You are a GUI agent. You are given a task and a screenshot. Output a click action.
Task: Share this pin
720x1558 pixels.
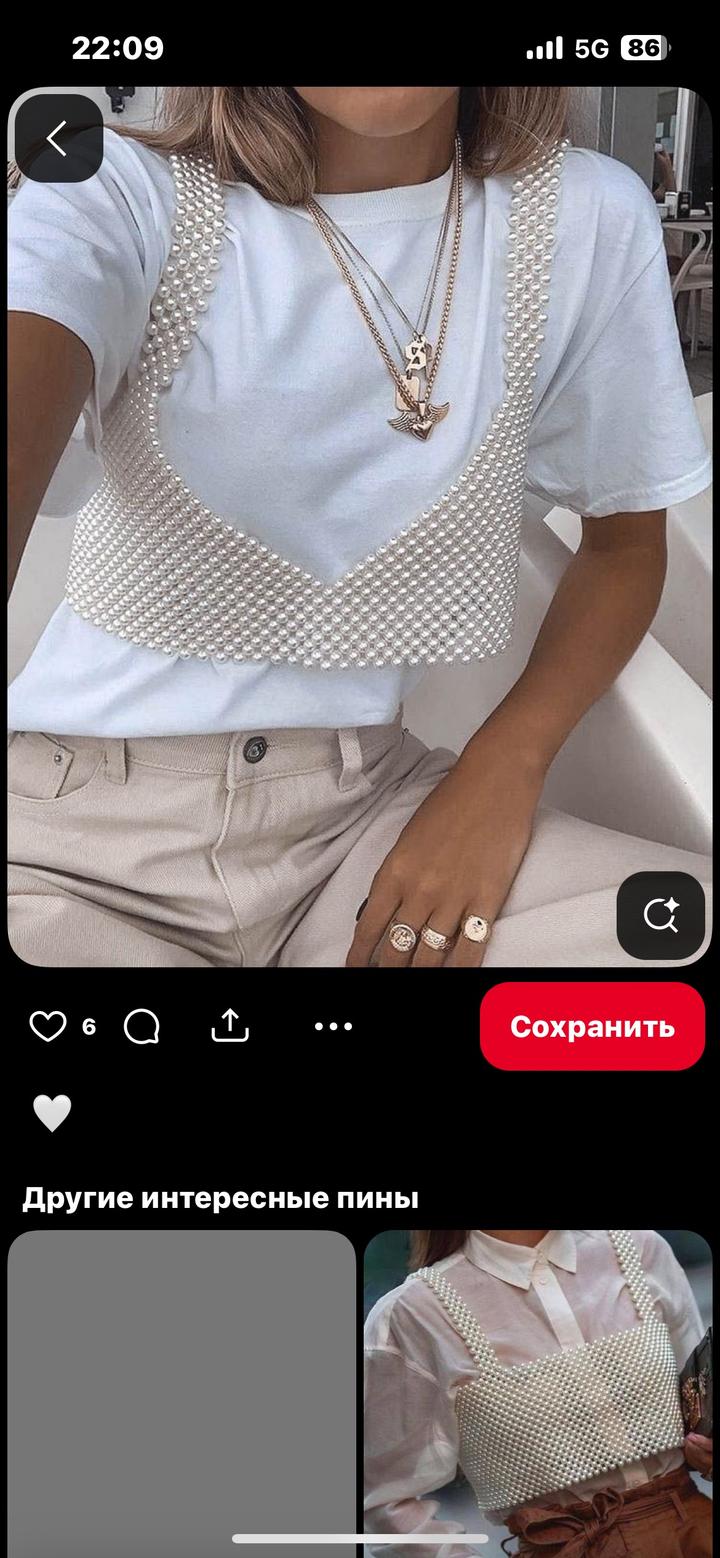point(230,1026)
